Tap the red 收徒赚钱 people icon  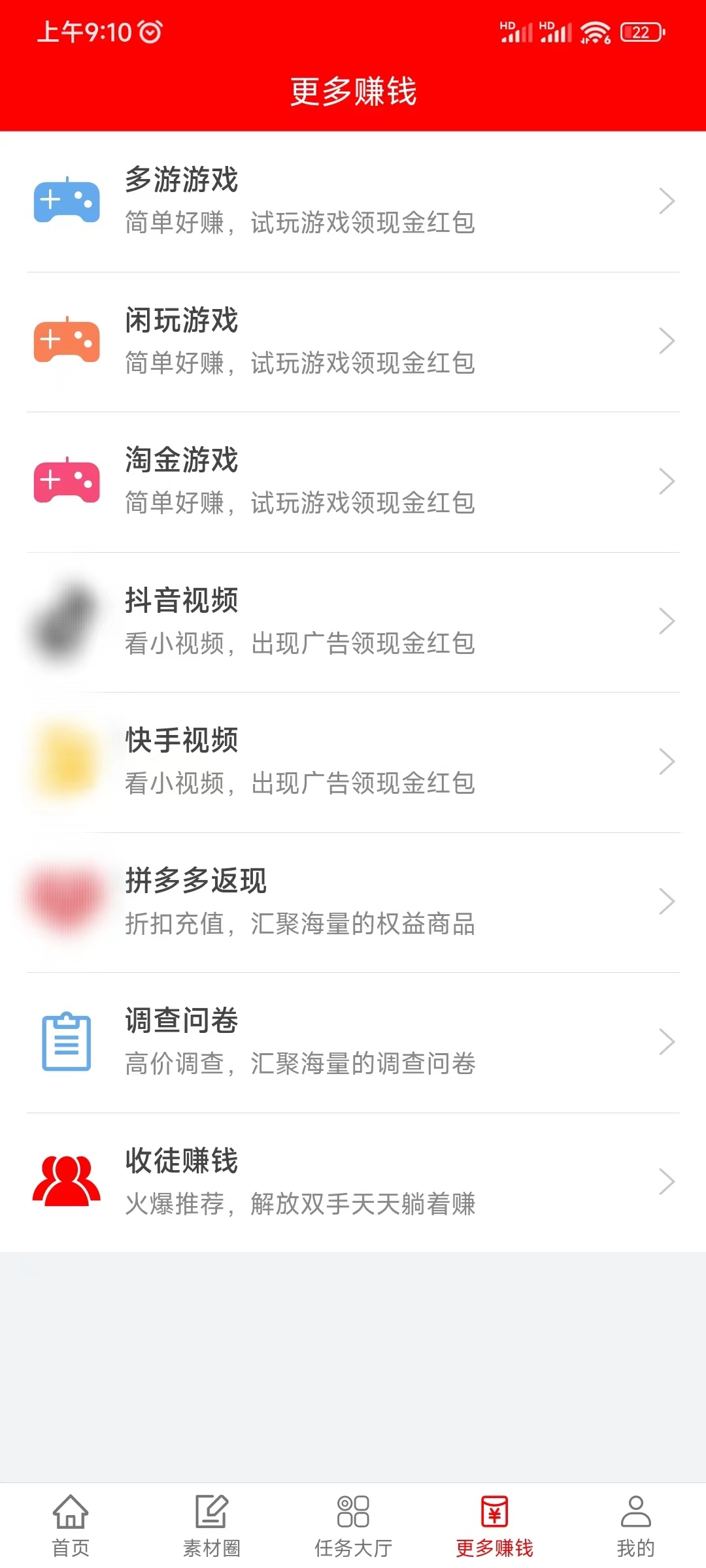67,1181
